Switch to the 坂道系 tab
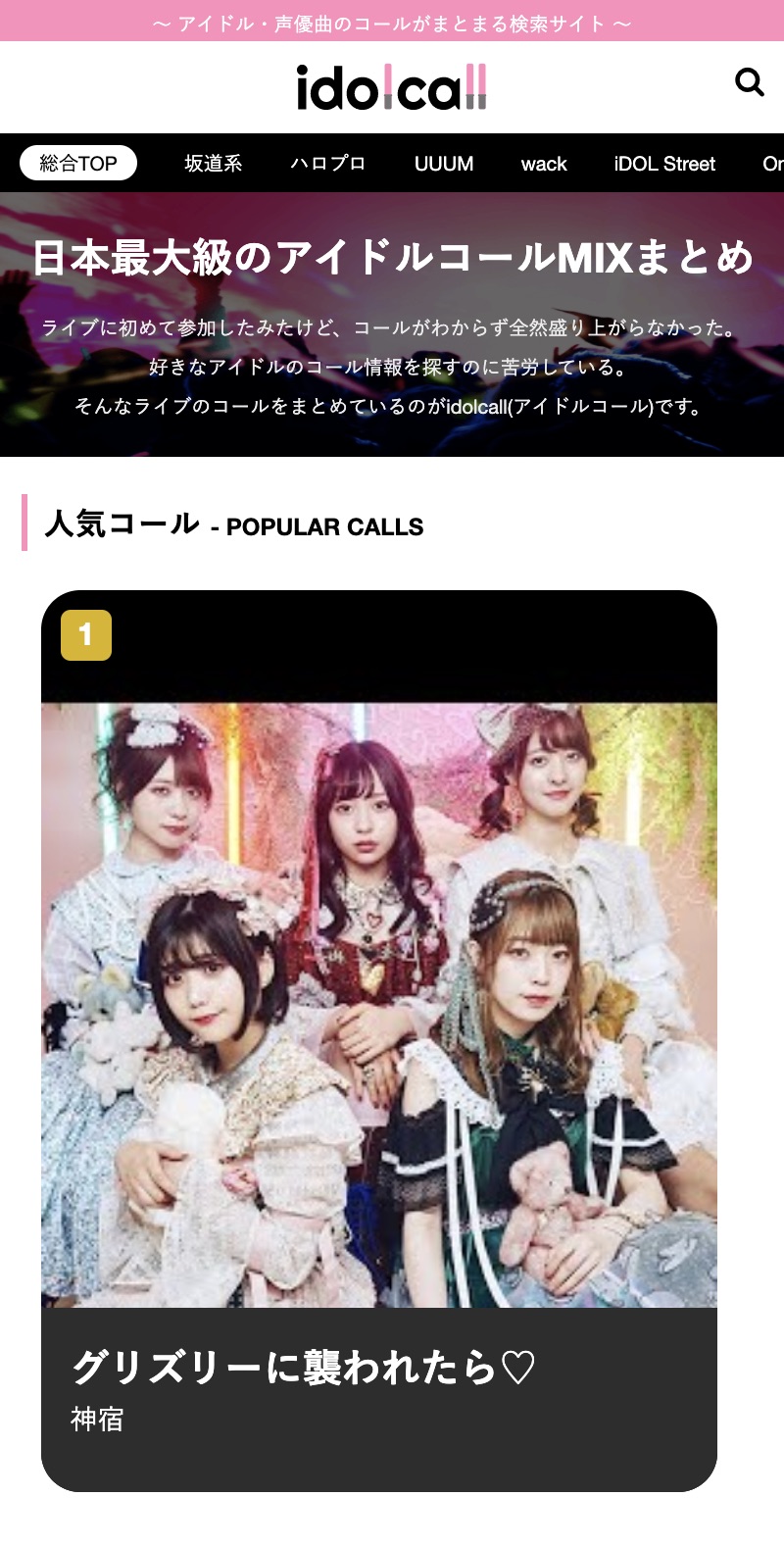This screenshot has width=784, height=1547. point(214,164)
